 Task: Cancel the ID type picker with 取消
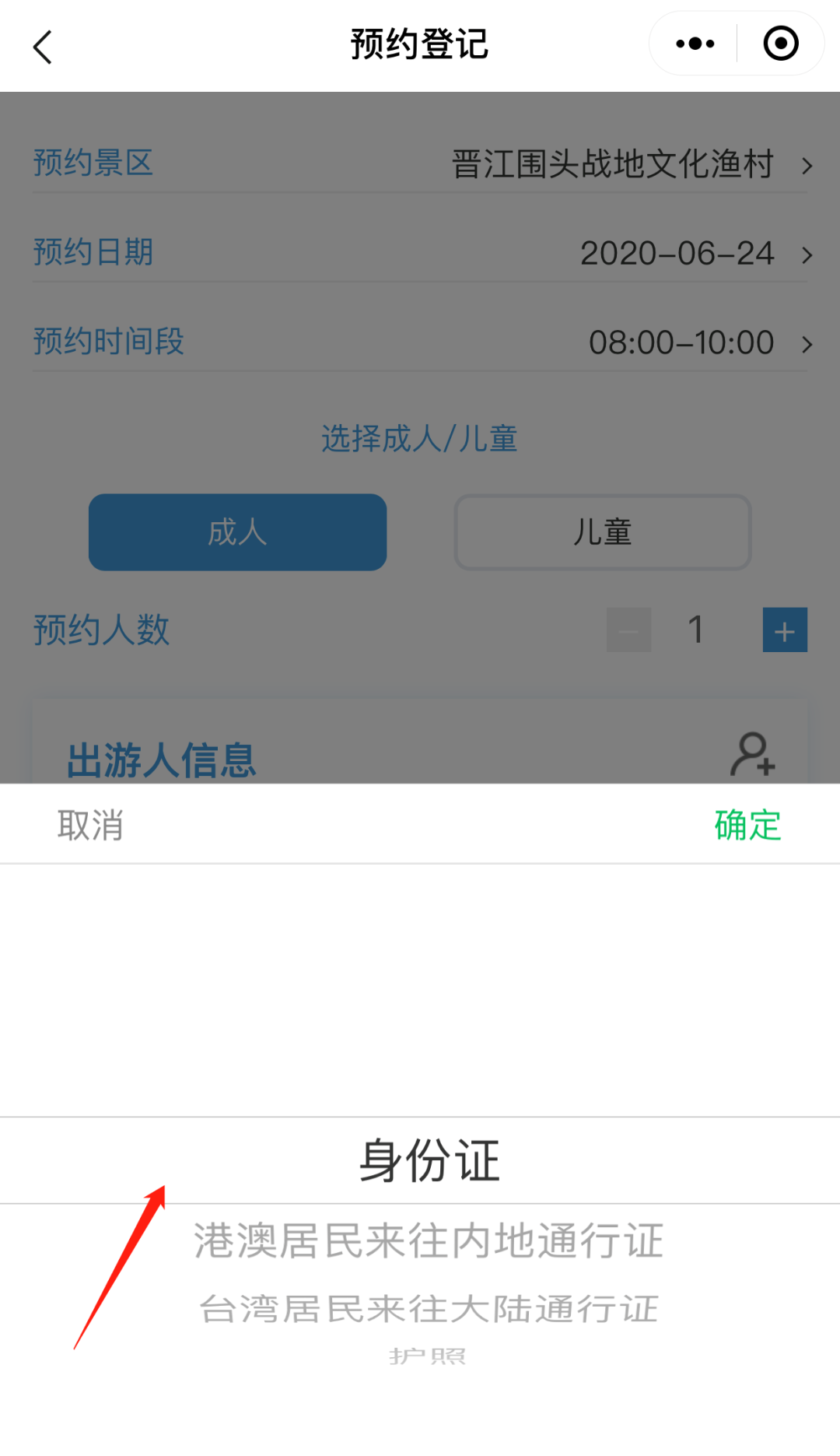tap(90, 825)
